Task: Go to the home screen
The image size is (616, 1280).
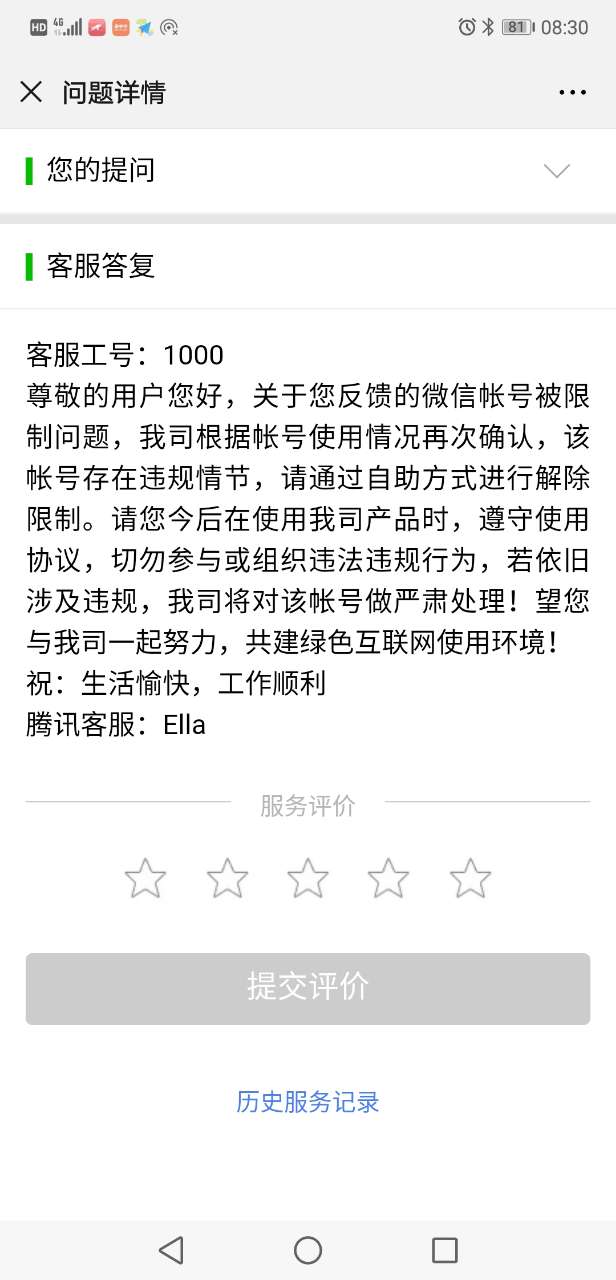Action: [x=308, y=1249]
